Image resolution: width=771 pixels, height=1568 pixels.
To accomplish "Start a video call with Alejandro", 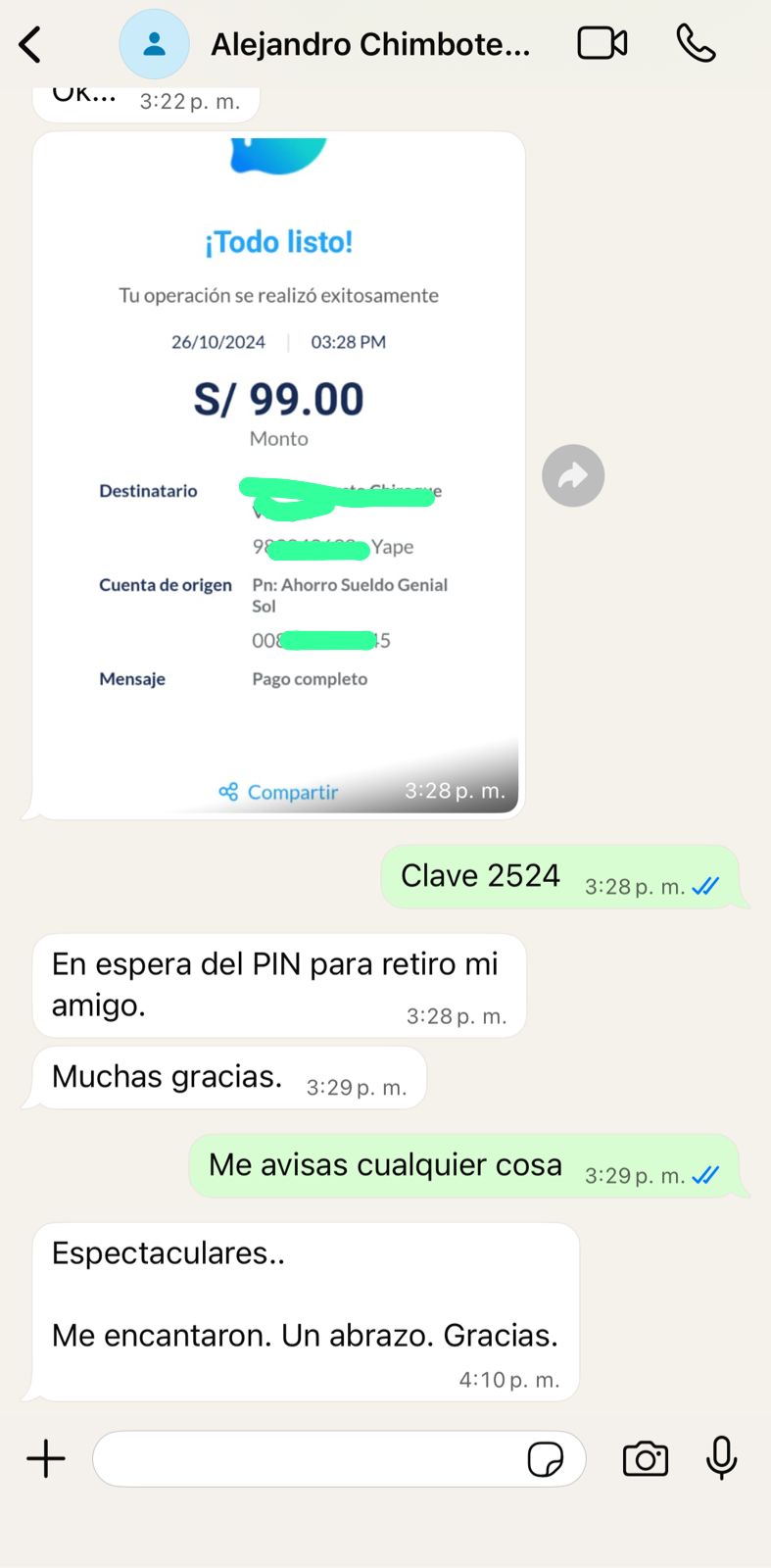I will pos(602,44).
